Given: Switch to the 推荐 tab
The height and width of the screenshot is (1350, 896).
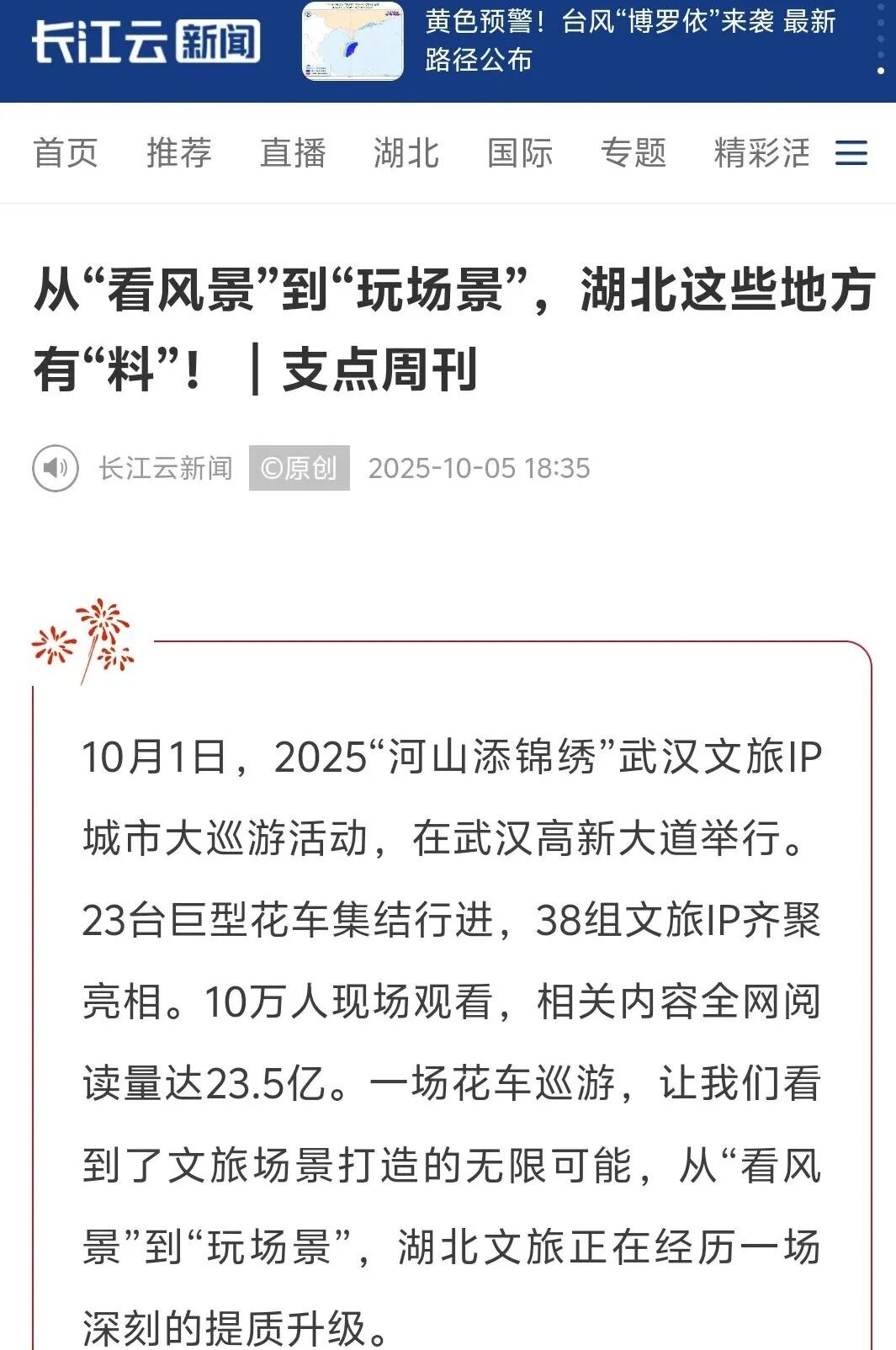Looking at the screenshot, I should pos(179,153).
